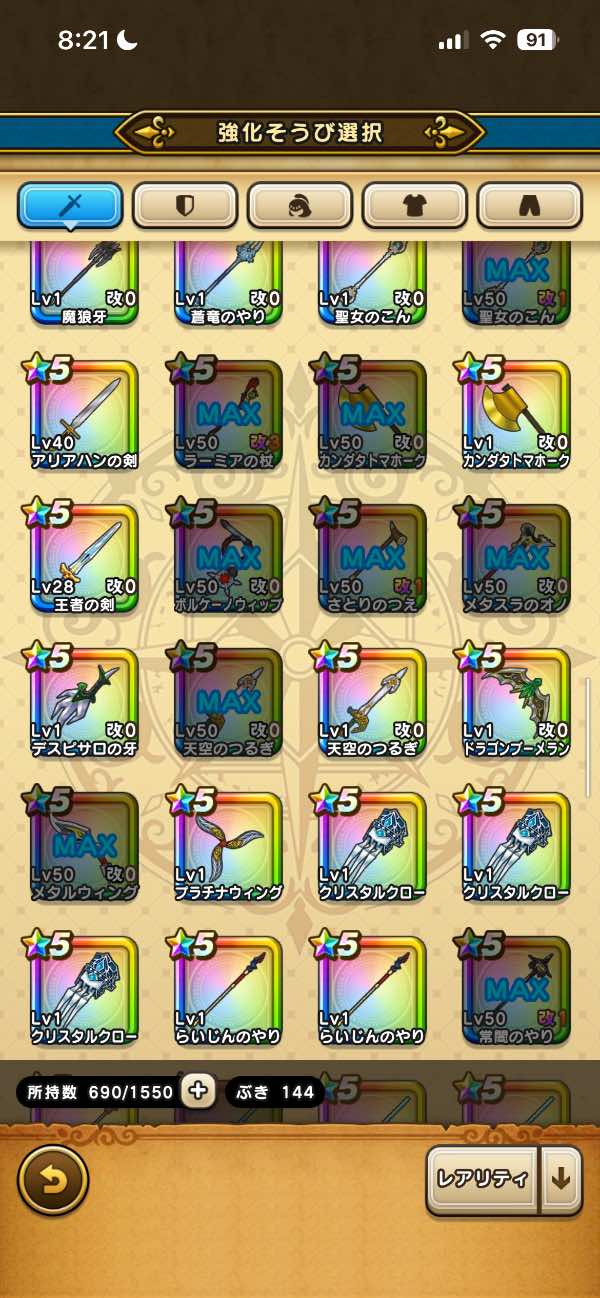
Task: Switch to the leg armor pants tab
Action: (530, 206)
